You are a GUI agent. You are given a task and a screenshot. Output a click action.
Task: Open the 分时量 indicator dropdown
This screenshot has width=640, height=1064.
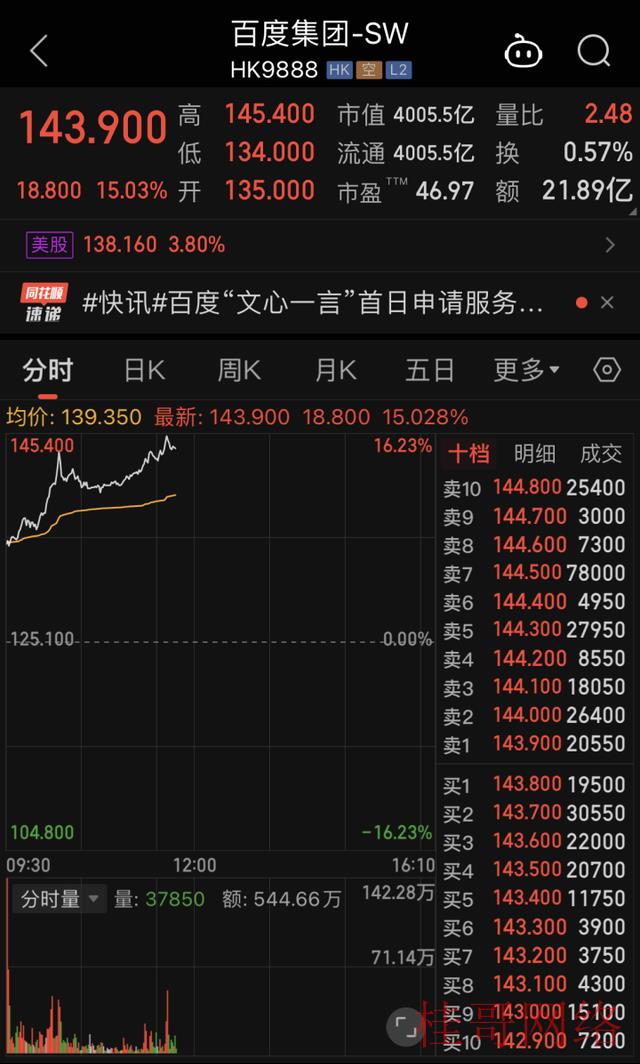click(x=60, y=899)
